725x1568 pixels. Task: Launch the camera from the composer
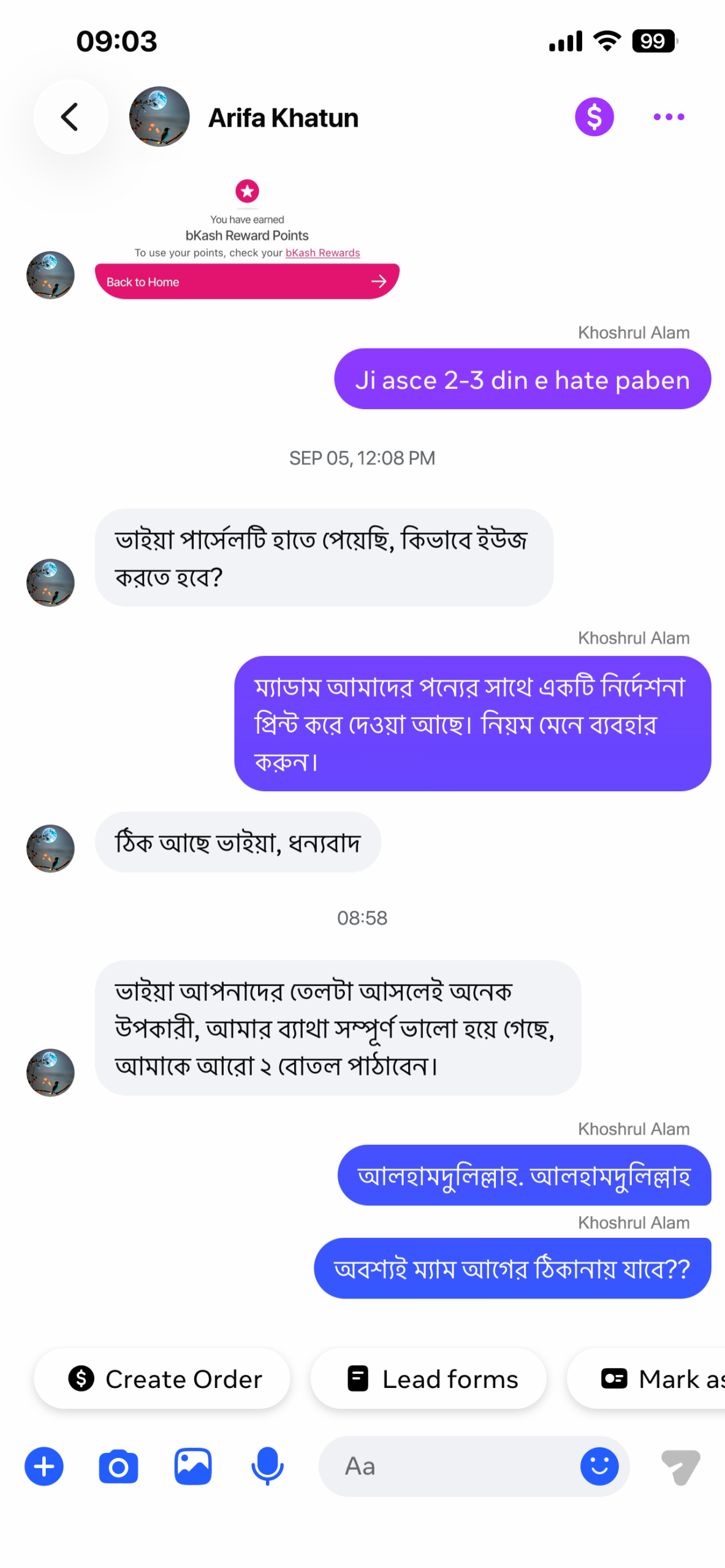[118, 1466]
